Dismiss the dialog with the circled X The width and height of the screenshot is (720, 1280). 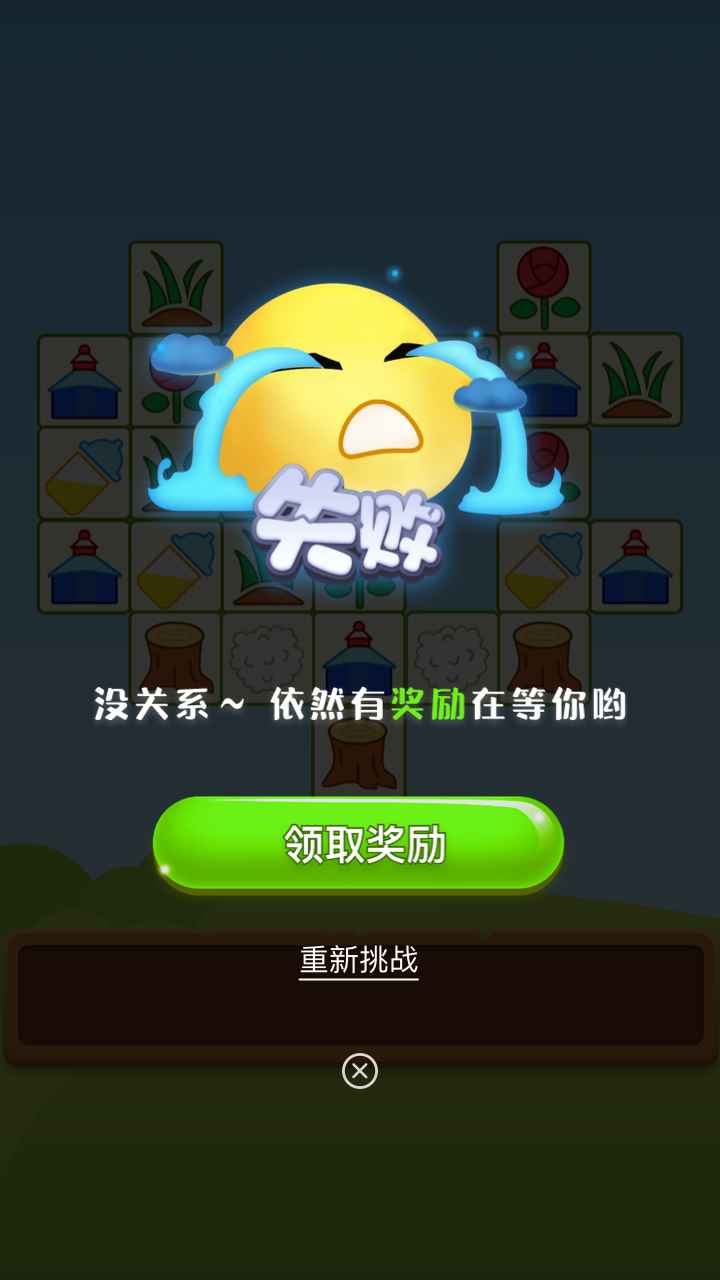(x=359, y=1069)
